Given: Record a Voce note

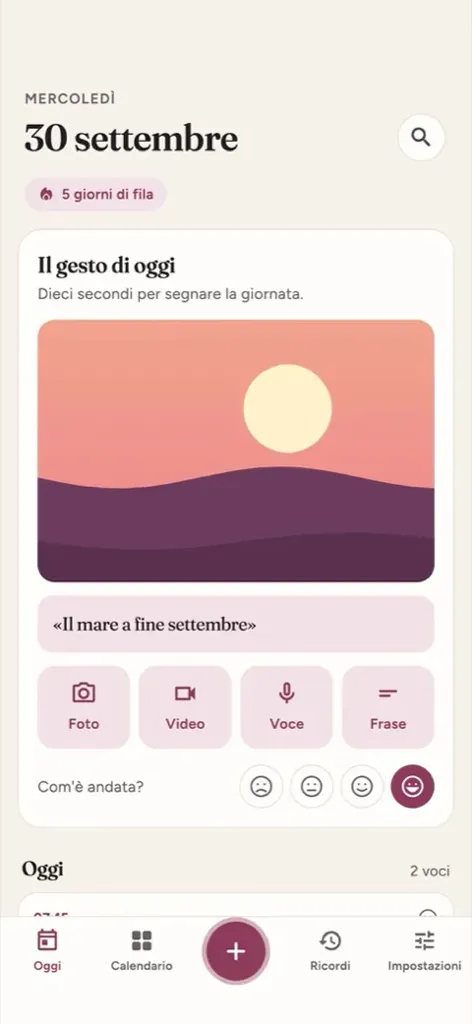Looking at the screenshot, I should 287,707.
